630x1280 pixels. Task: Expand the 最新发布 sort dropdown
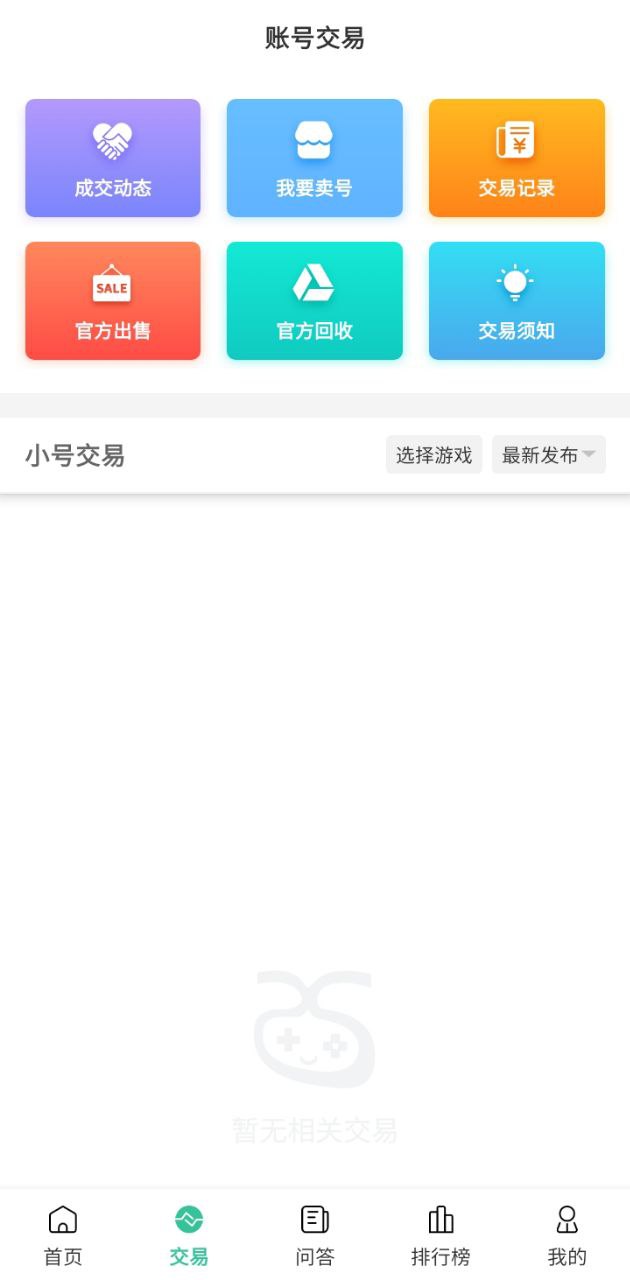tap(548, 455)
